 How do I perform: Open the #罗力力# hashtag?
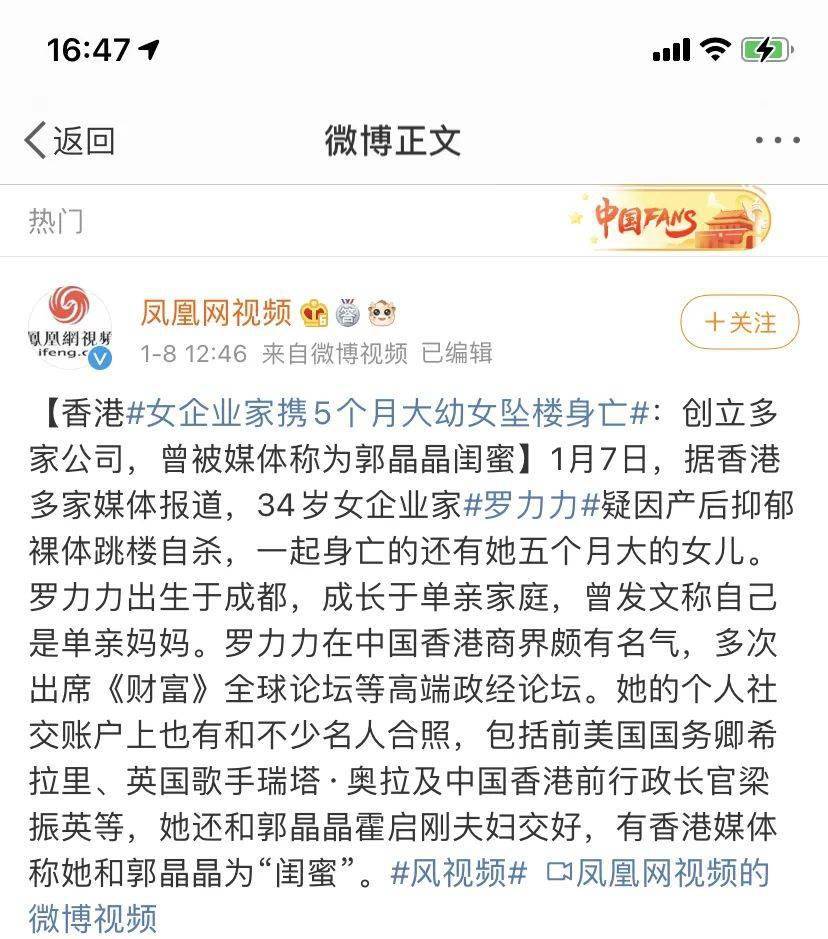[x=531, y=504]
